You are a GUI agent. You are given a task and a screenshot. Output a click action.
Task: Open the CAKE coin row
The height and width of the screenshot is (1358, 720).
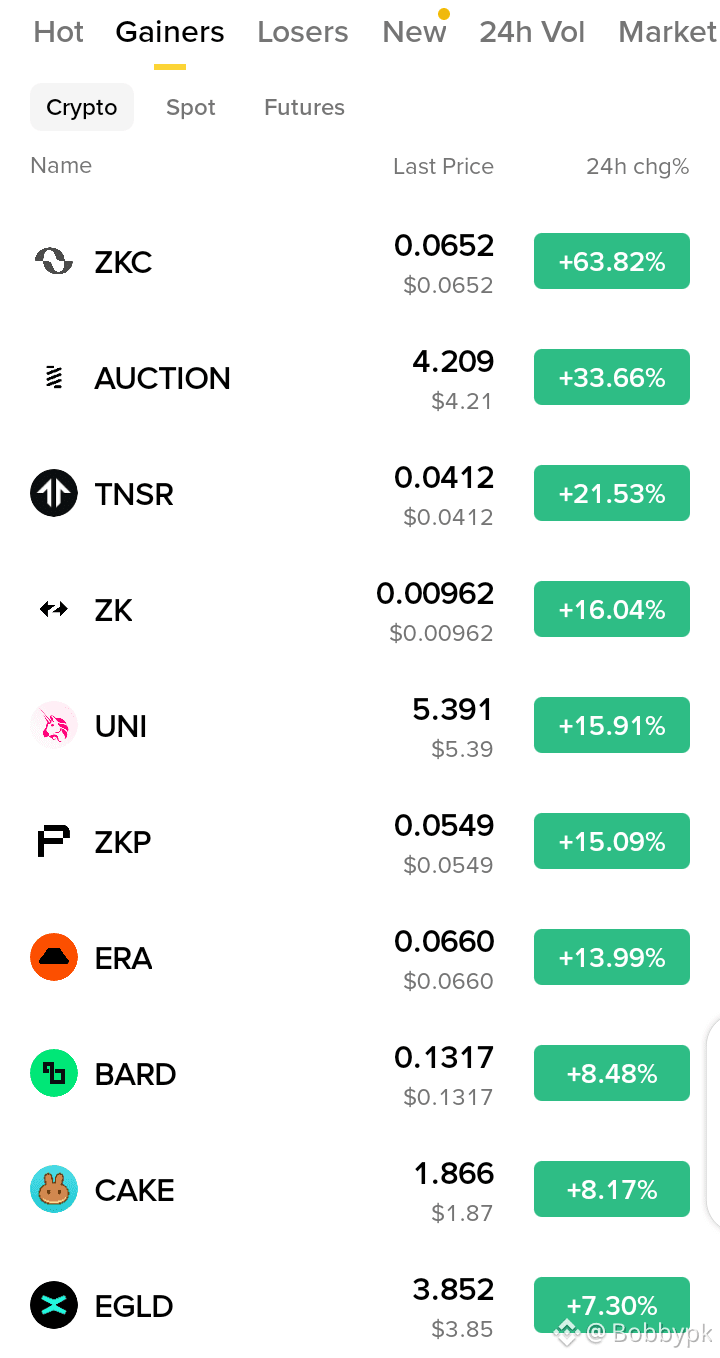point(360,1190)
